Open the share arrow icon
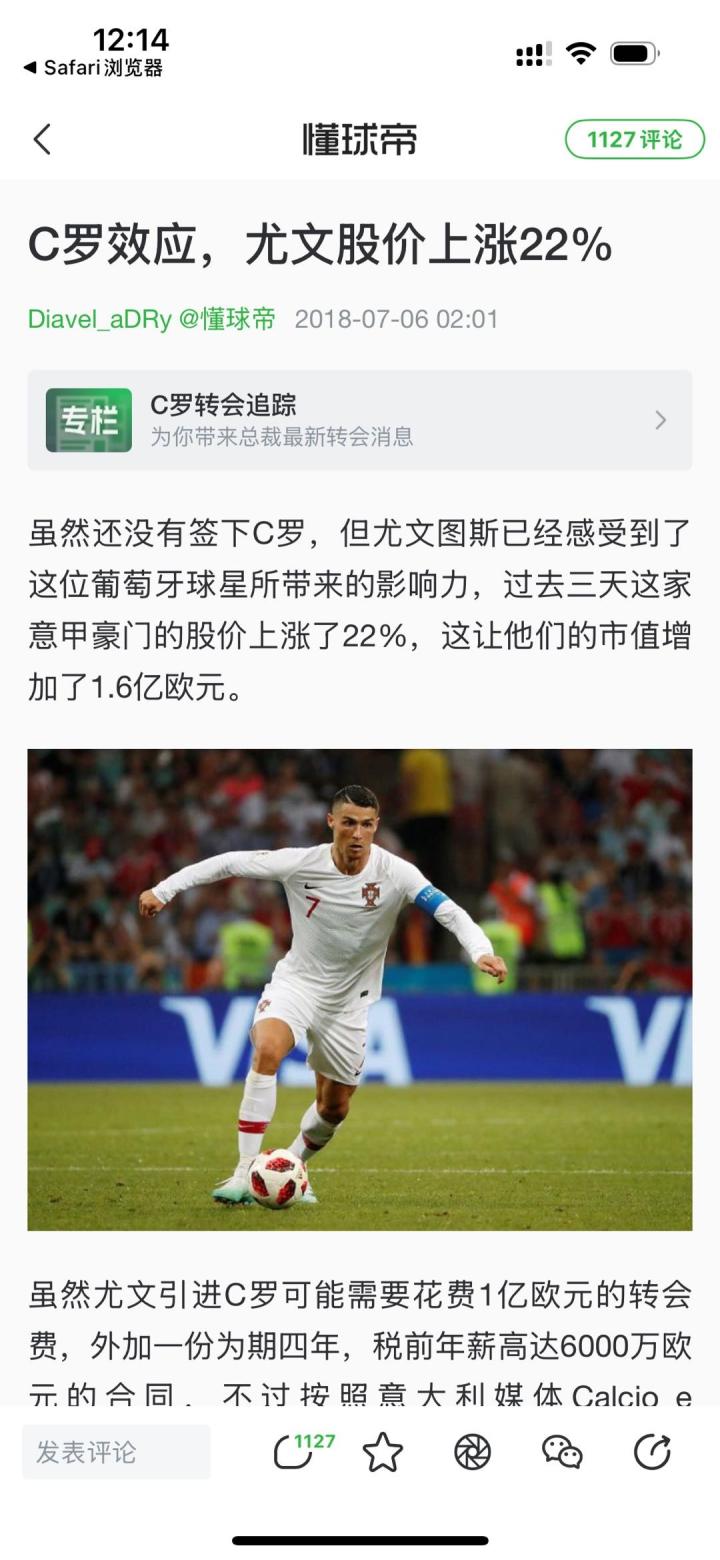 click(x=652, y=1452)
